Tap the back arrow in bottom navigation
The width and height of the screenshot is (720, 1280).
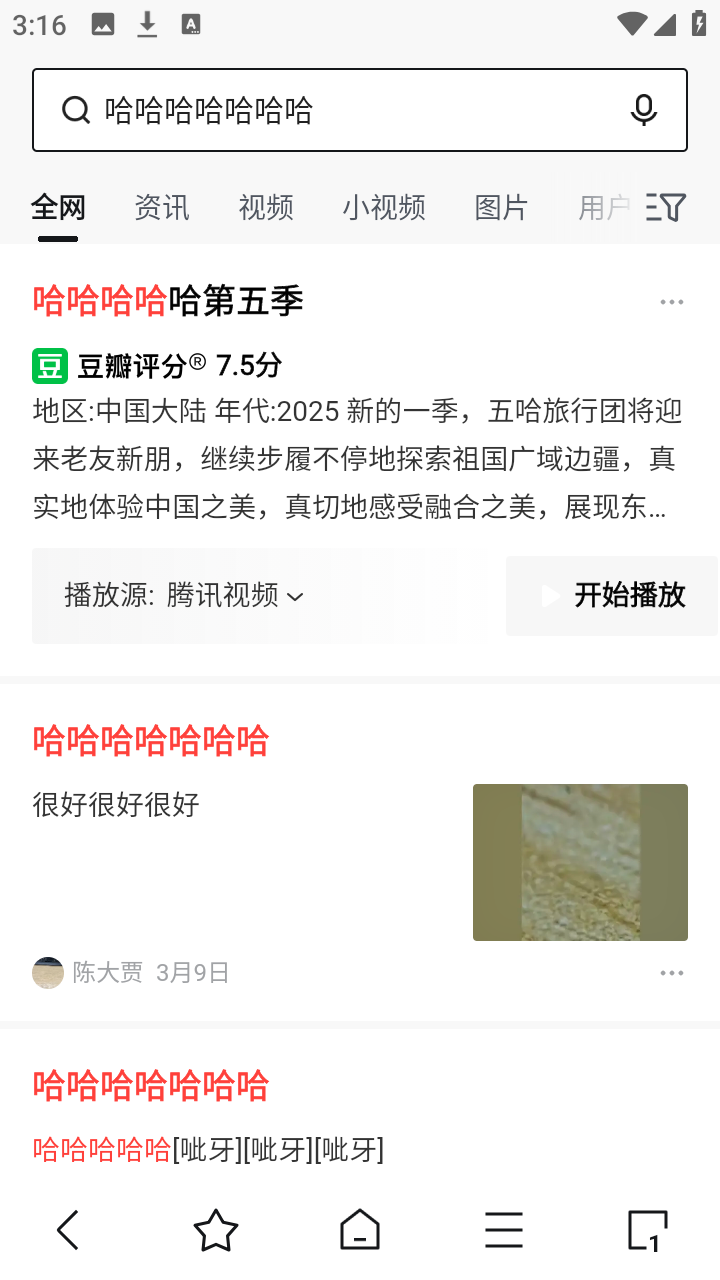coord(67,1230)
